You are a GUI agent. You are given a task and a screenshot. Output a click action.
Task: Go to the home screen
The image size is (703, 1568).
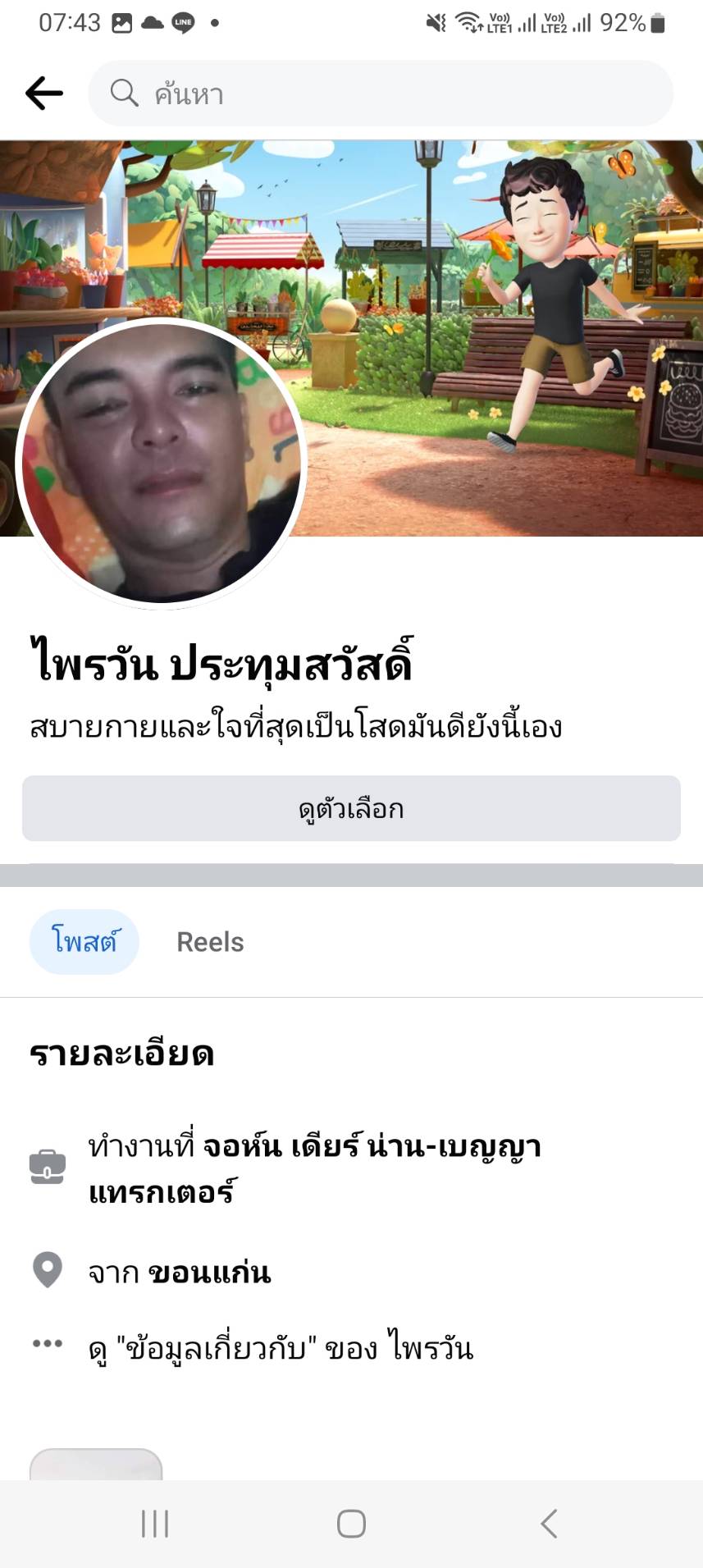pos(351,1524)
